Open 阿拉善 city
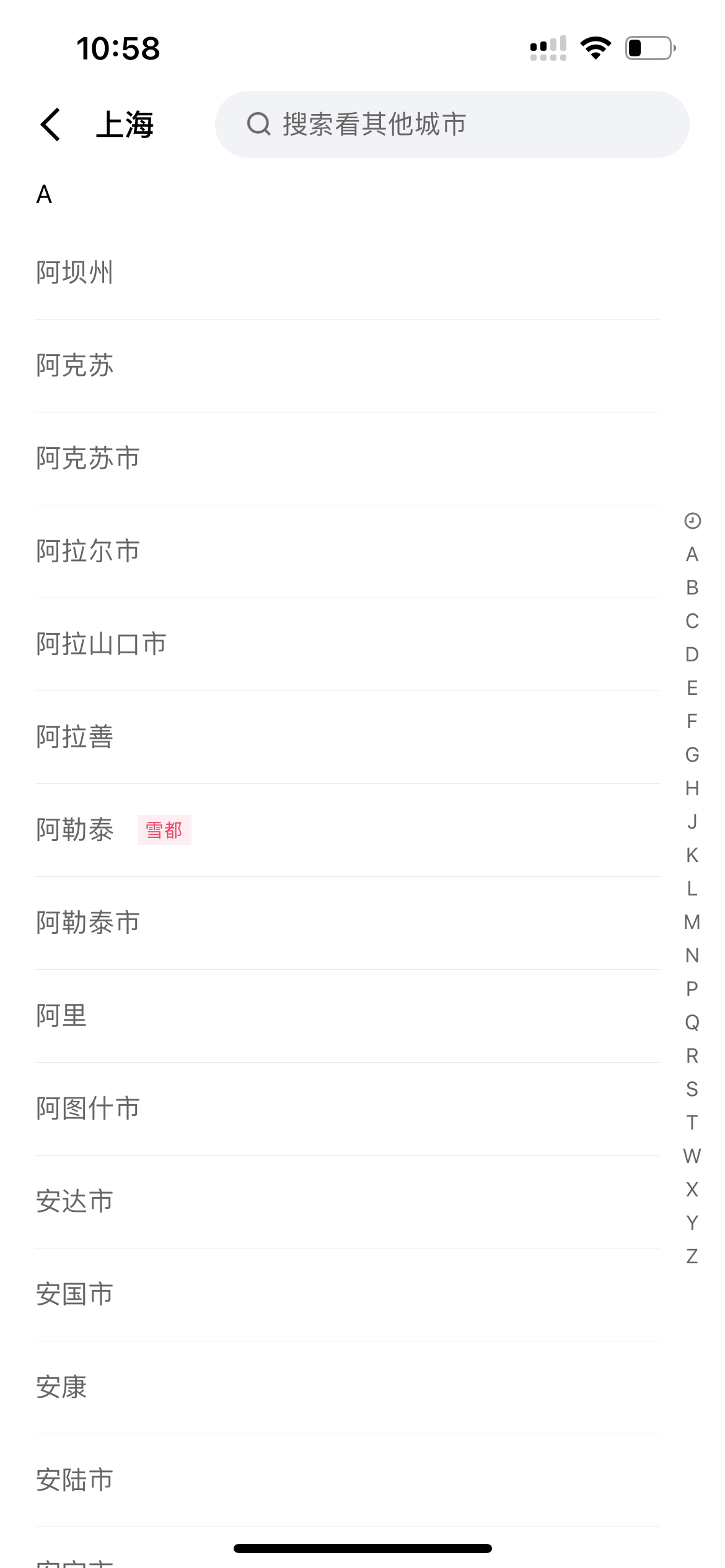Image resolution: width=725 pixels, height=1568 pixels. 74,737
